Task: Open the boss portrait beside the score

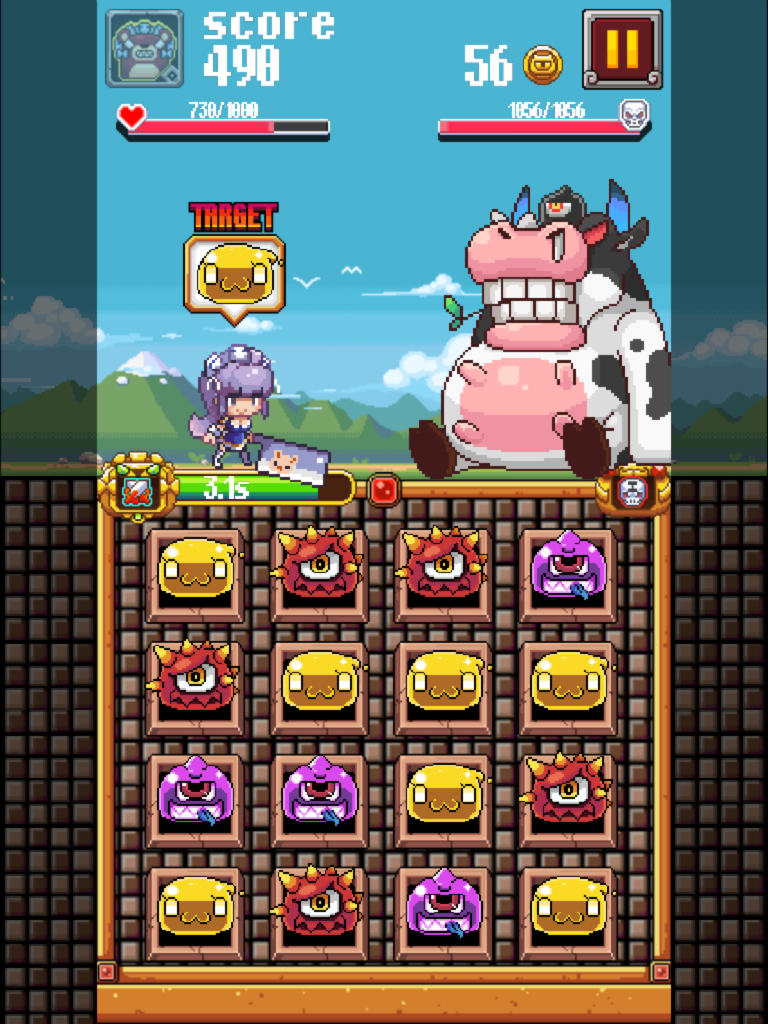Action: coord(144,48)
